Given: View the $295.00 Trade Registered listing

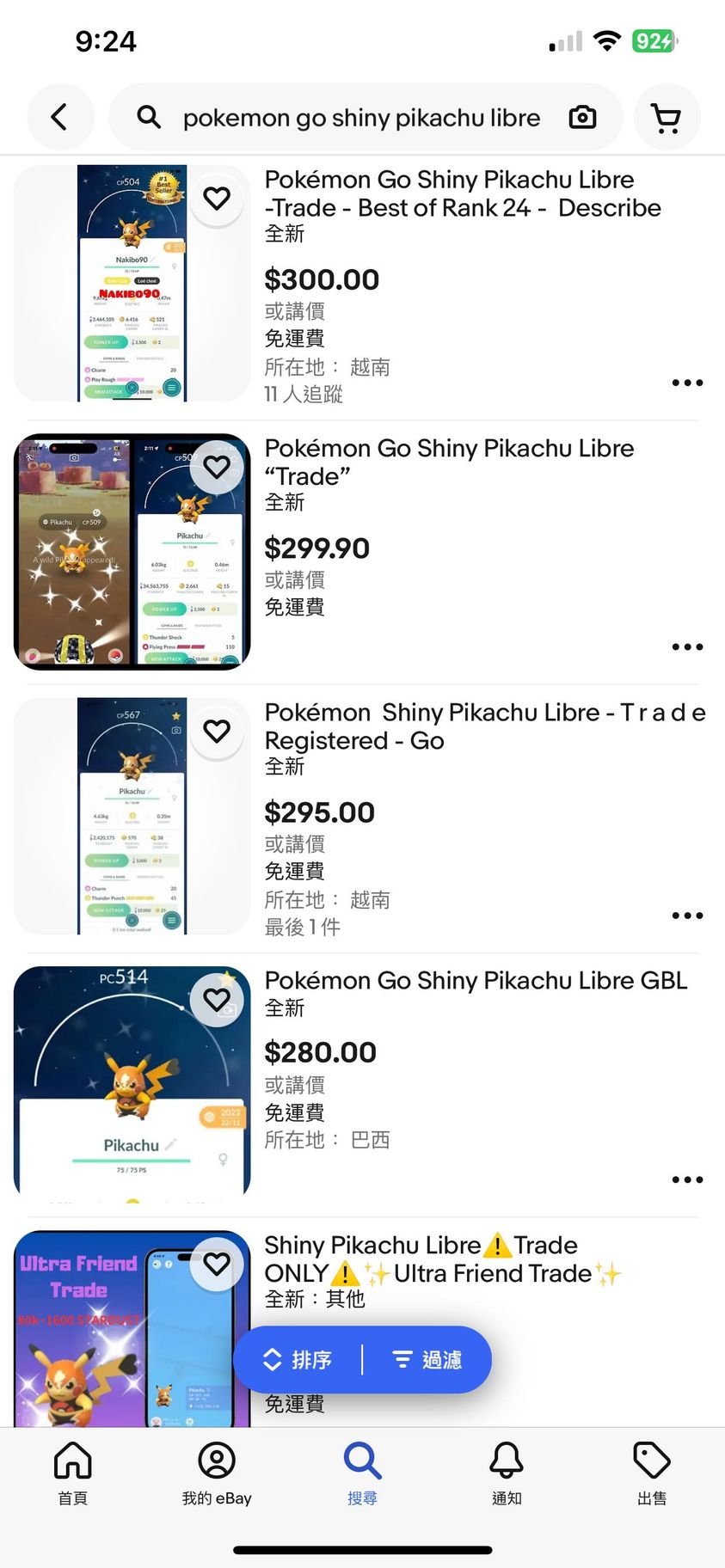Looking at the screenshot, I should pos(484,726).
